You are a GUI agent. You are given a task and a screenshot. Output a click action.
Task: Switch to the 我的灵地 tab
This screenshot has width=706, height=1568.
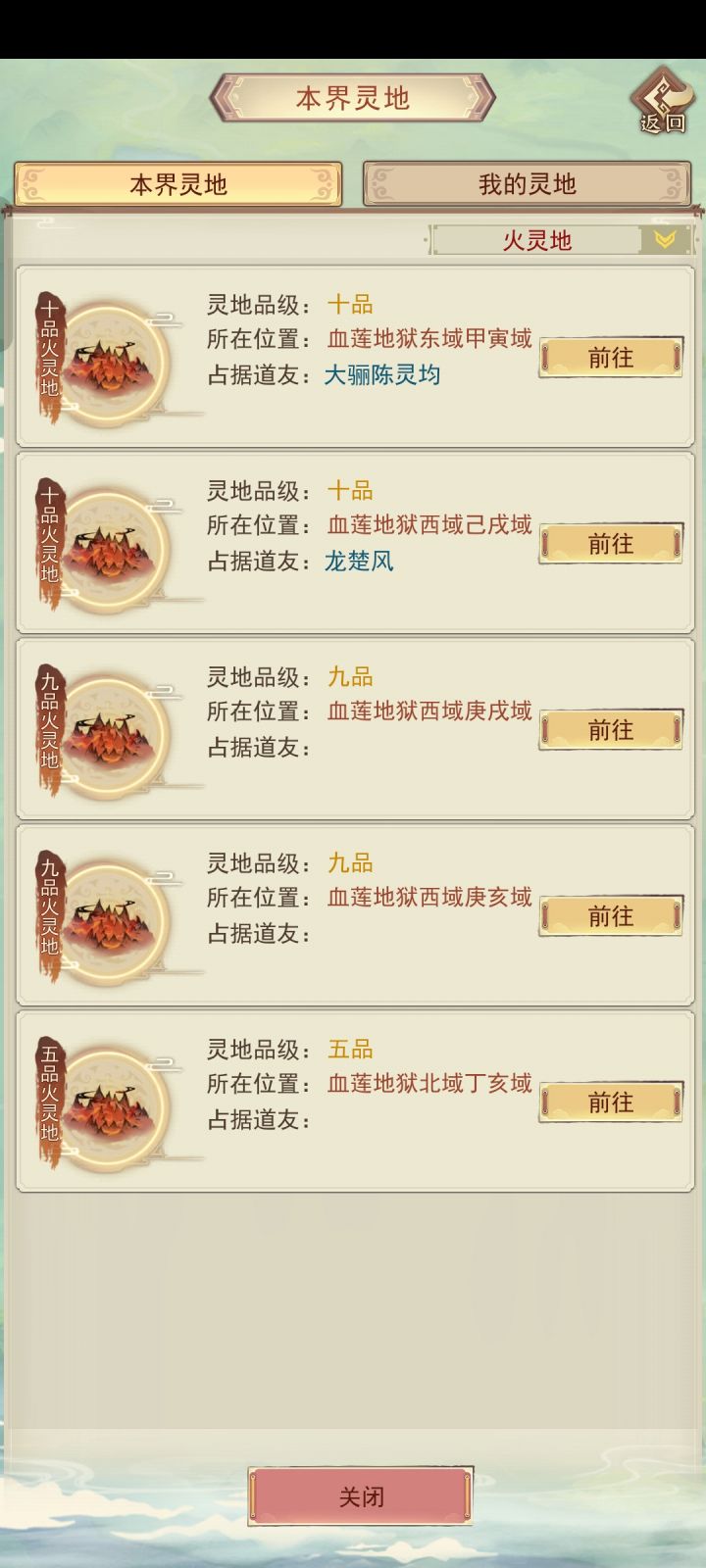pos(526,183)
